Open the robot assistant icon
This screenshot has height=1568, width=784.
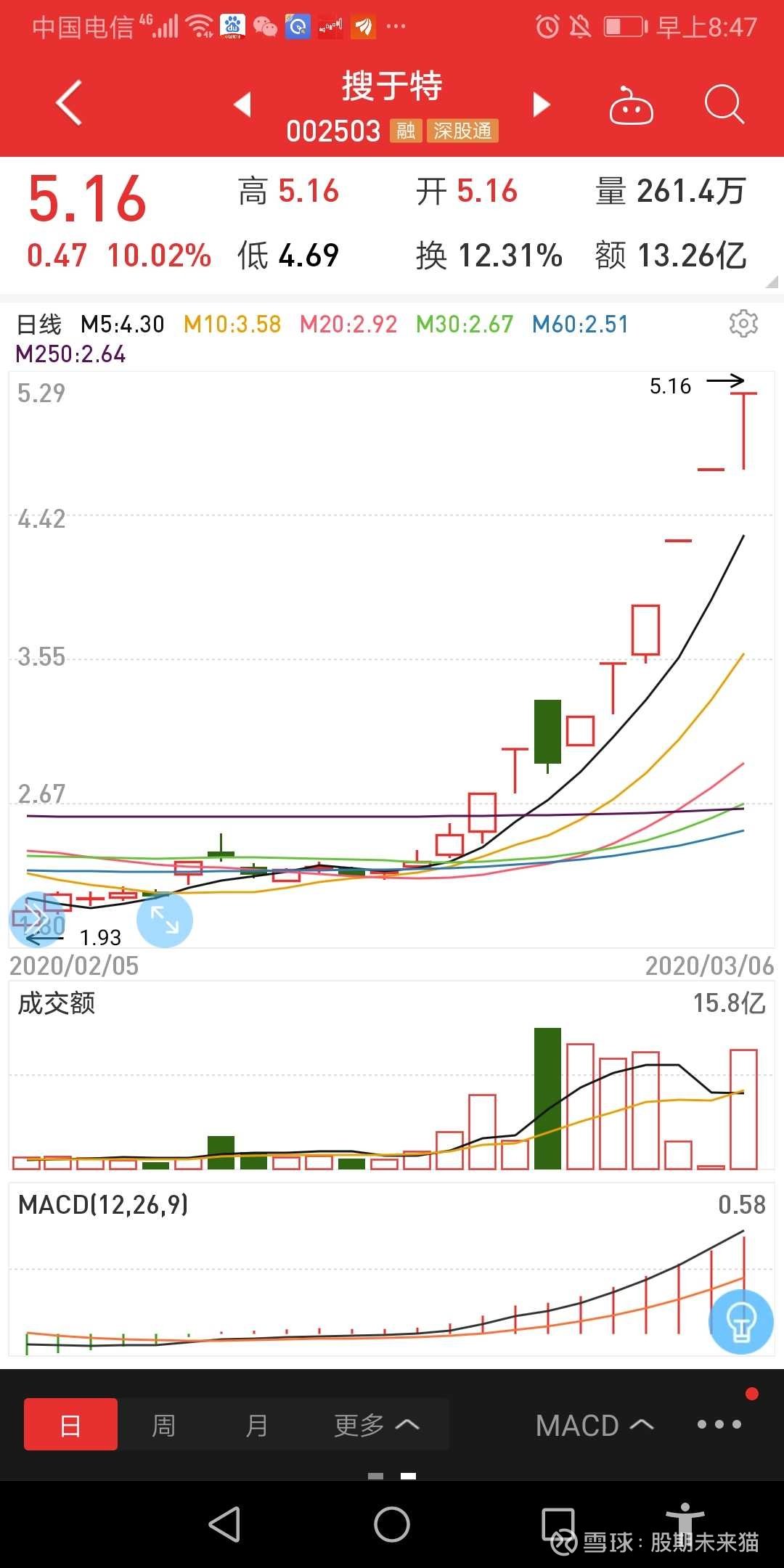coord(631,106)
